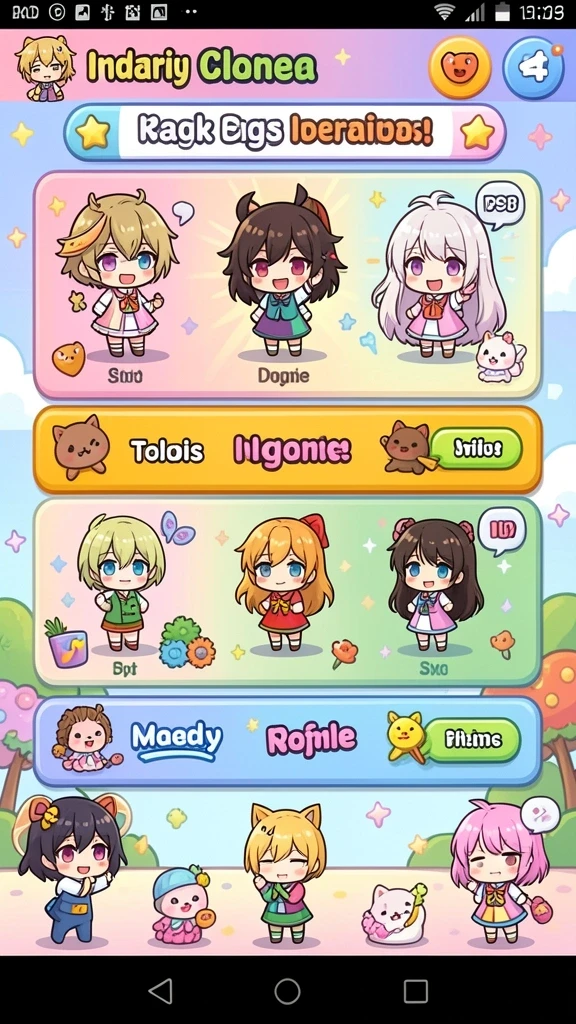Open the pink speech bubble in second card
576x1024 pixels.
pos(502,530)
